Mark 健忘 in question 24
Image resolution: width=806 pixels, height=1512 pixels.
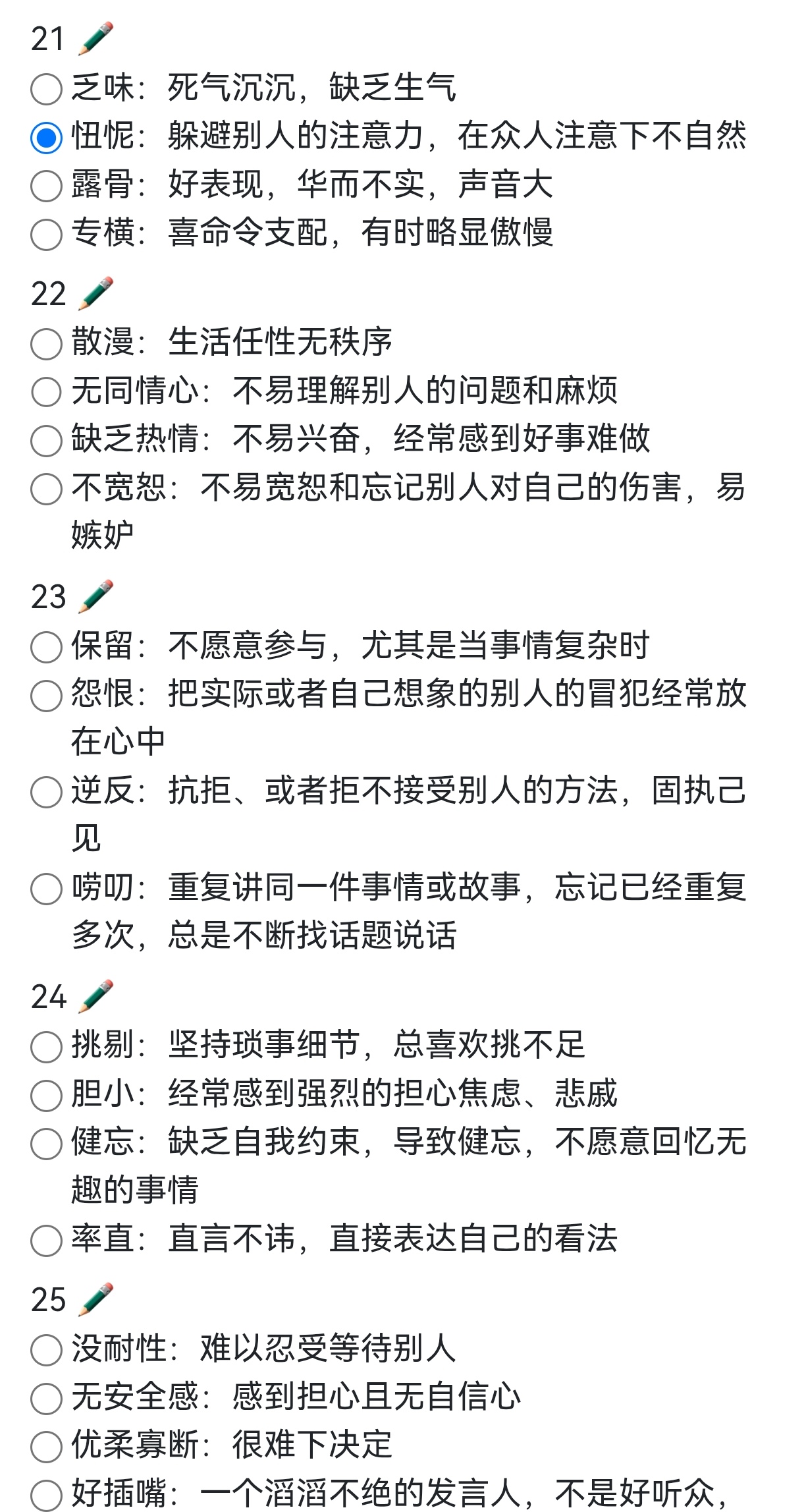click(46, 1144)
